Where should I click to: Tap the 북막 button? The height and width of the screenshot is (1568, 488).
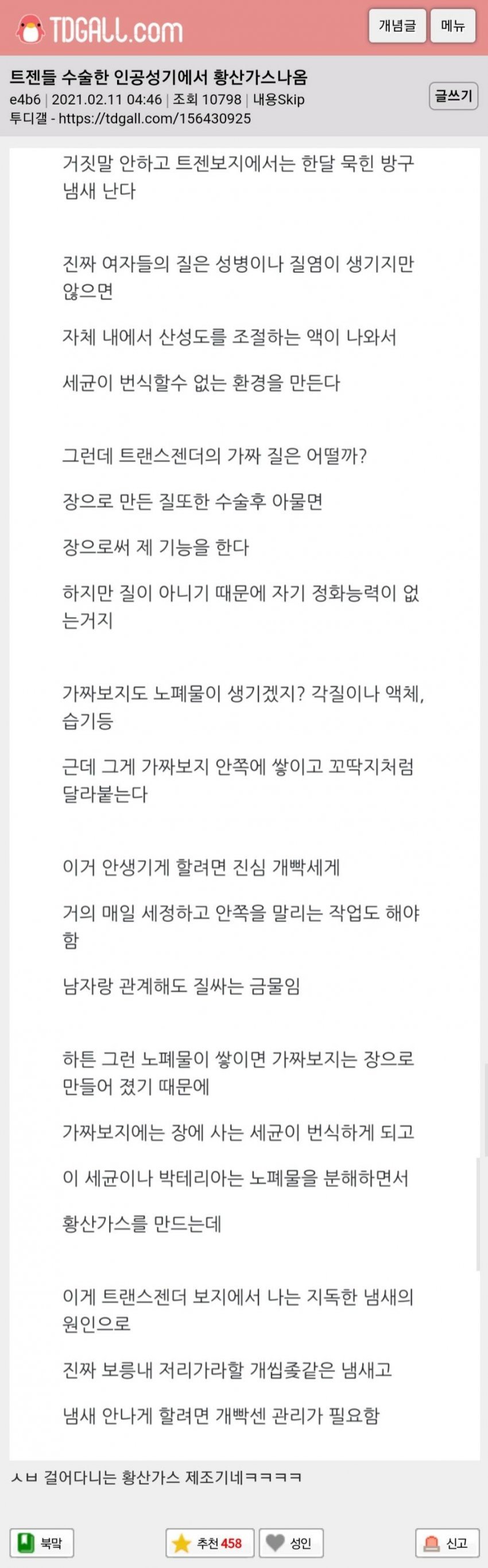click(x=41, y=1542)
